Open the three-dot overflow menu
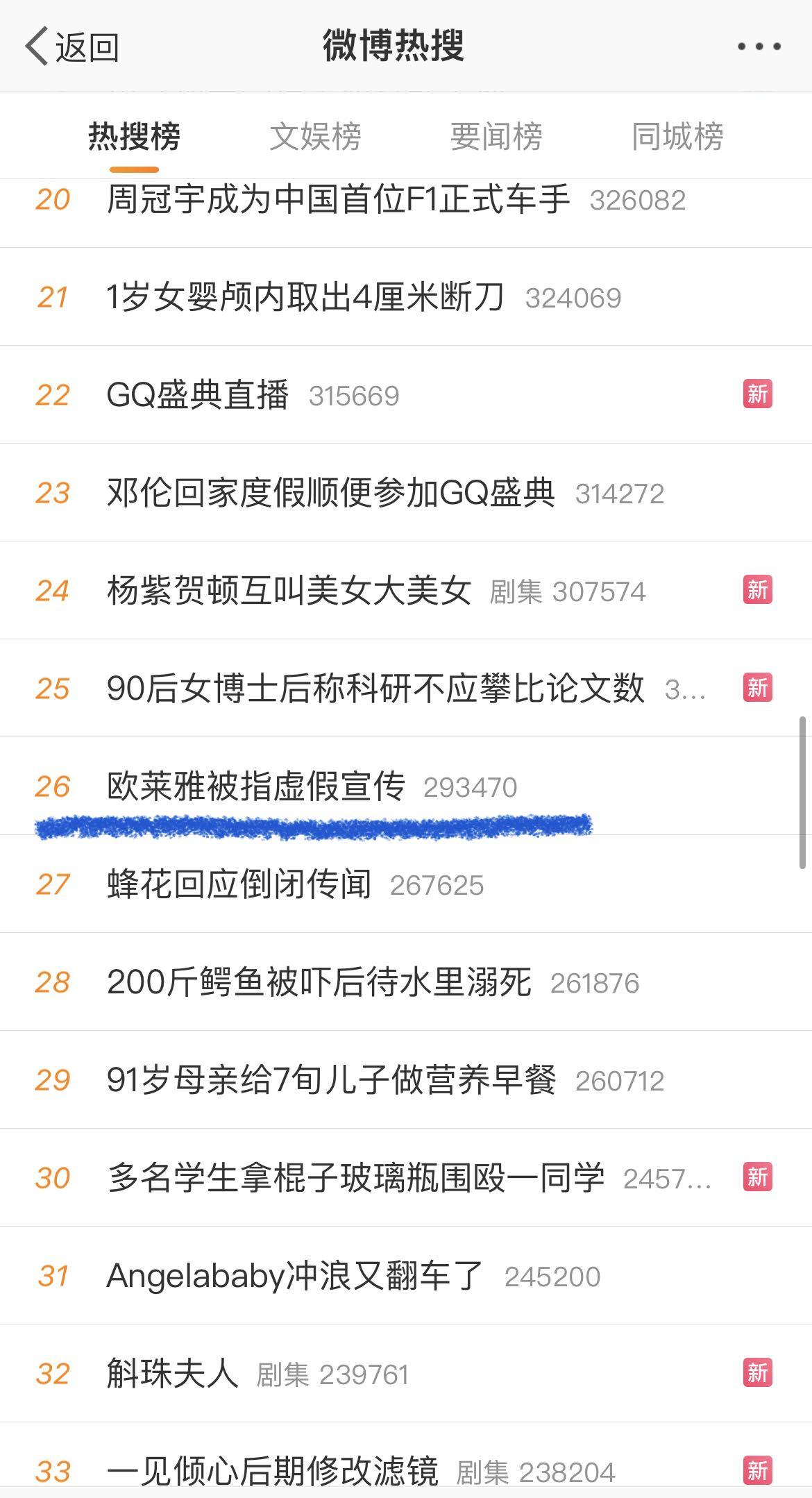812x1498 pixels. click(759, 47)
